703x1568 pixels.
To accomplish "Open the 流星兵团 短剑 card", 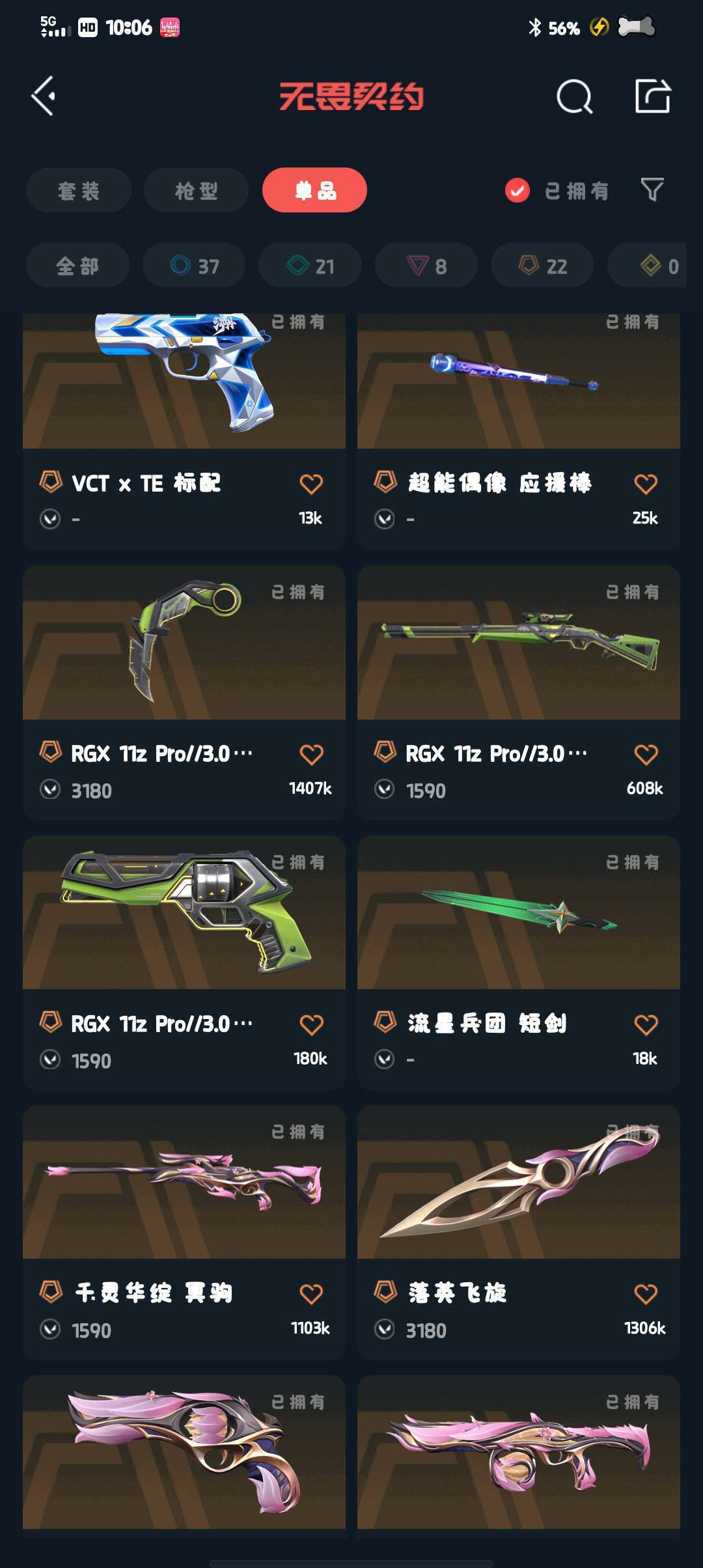I will 518,960.
